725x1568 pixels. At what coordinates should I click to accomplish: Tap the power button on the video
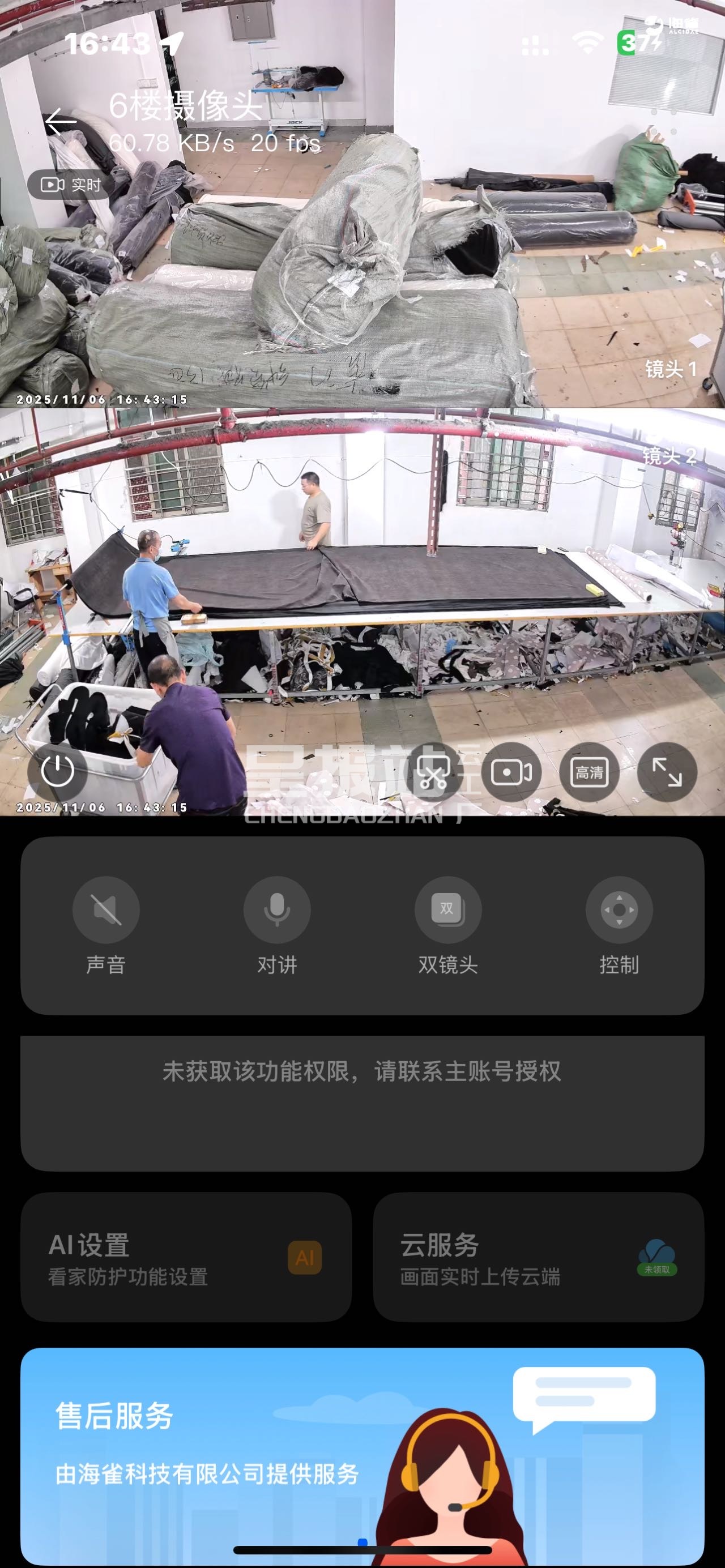[58, 771]
